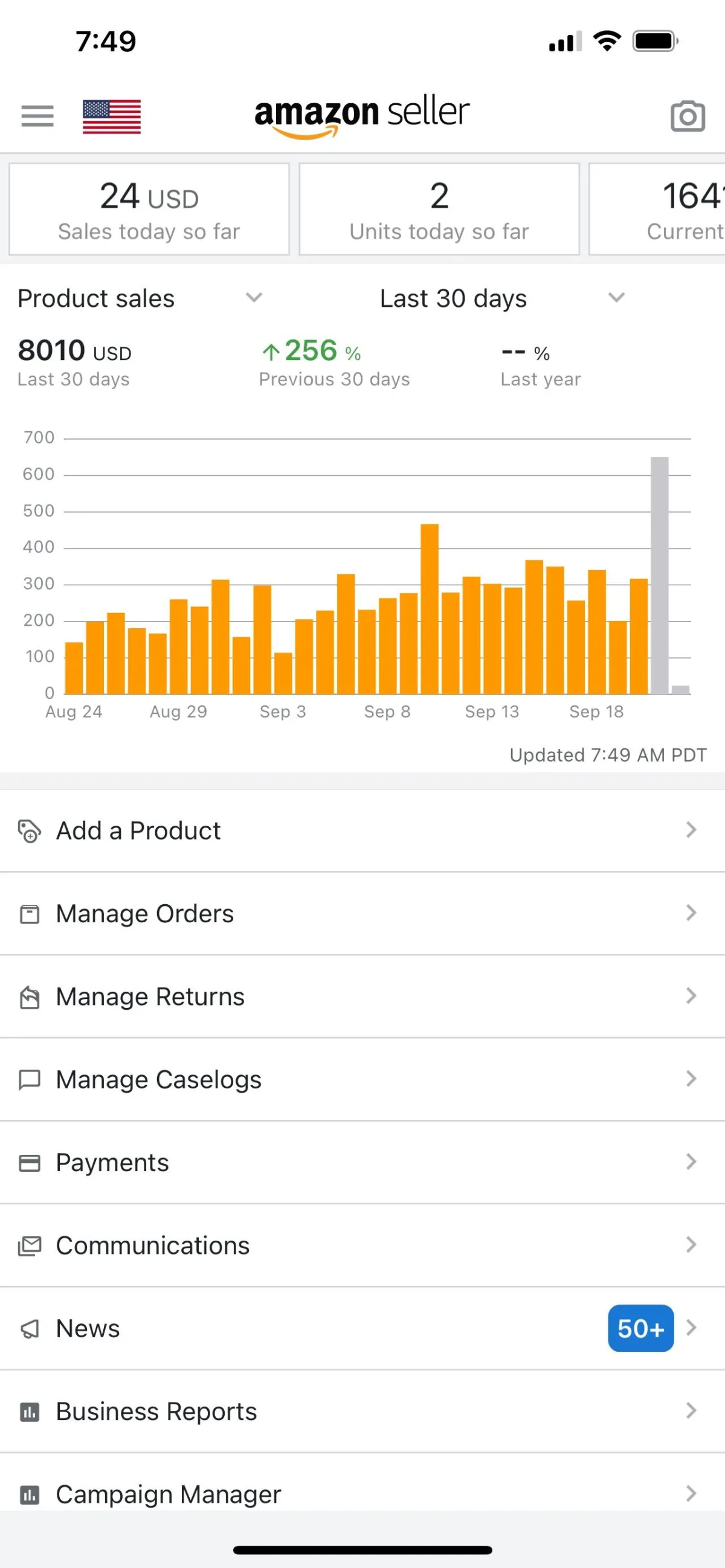Tap the US flag marketplace switcher
The height and width of the screenshot is (1568, 725).
tap(111, 116)
